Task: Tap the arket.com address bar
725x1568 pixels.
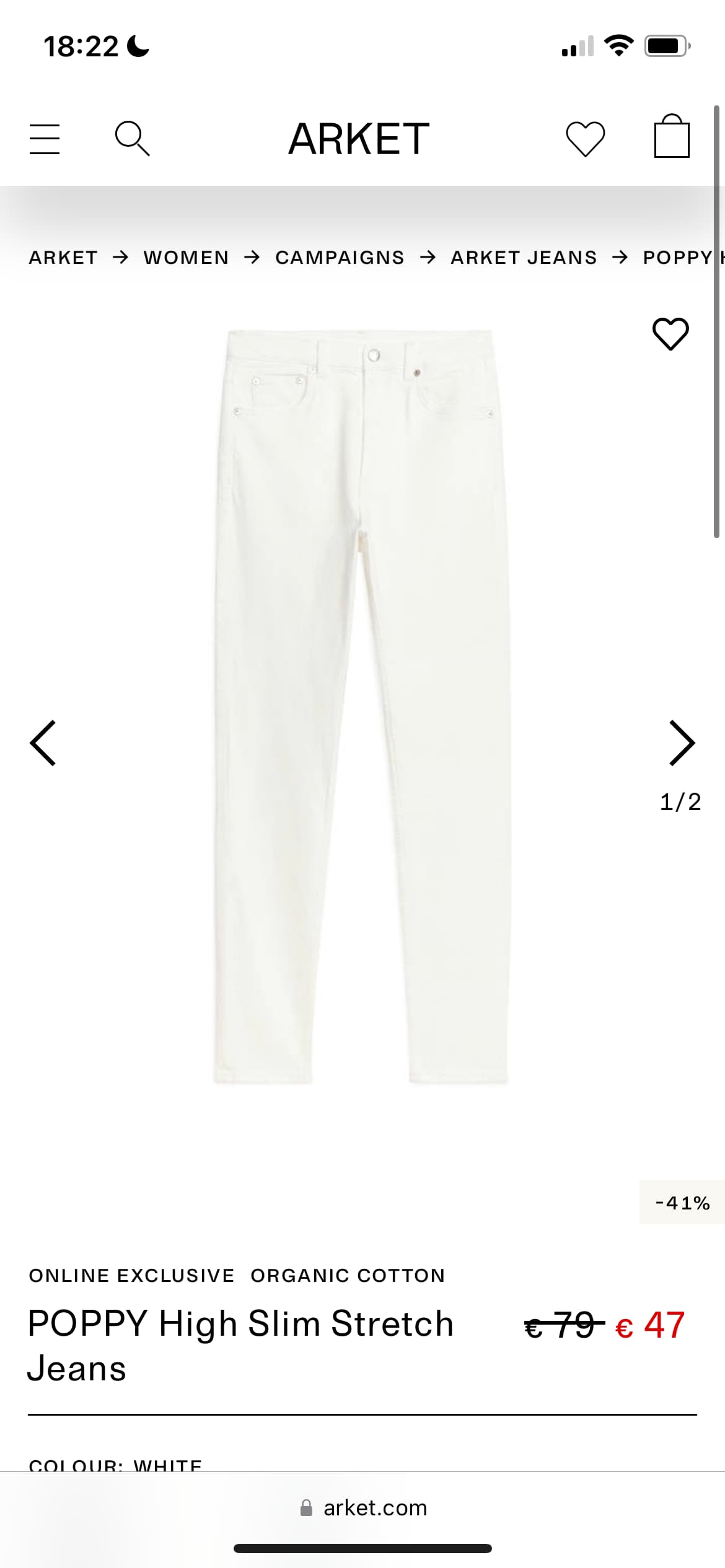Action: [x=363, y=1508]
